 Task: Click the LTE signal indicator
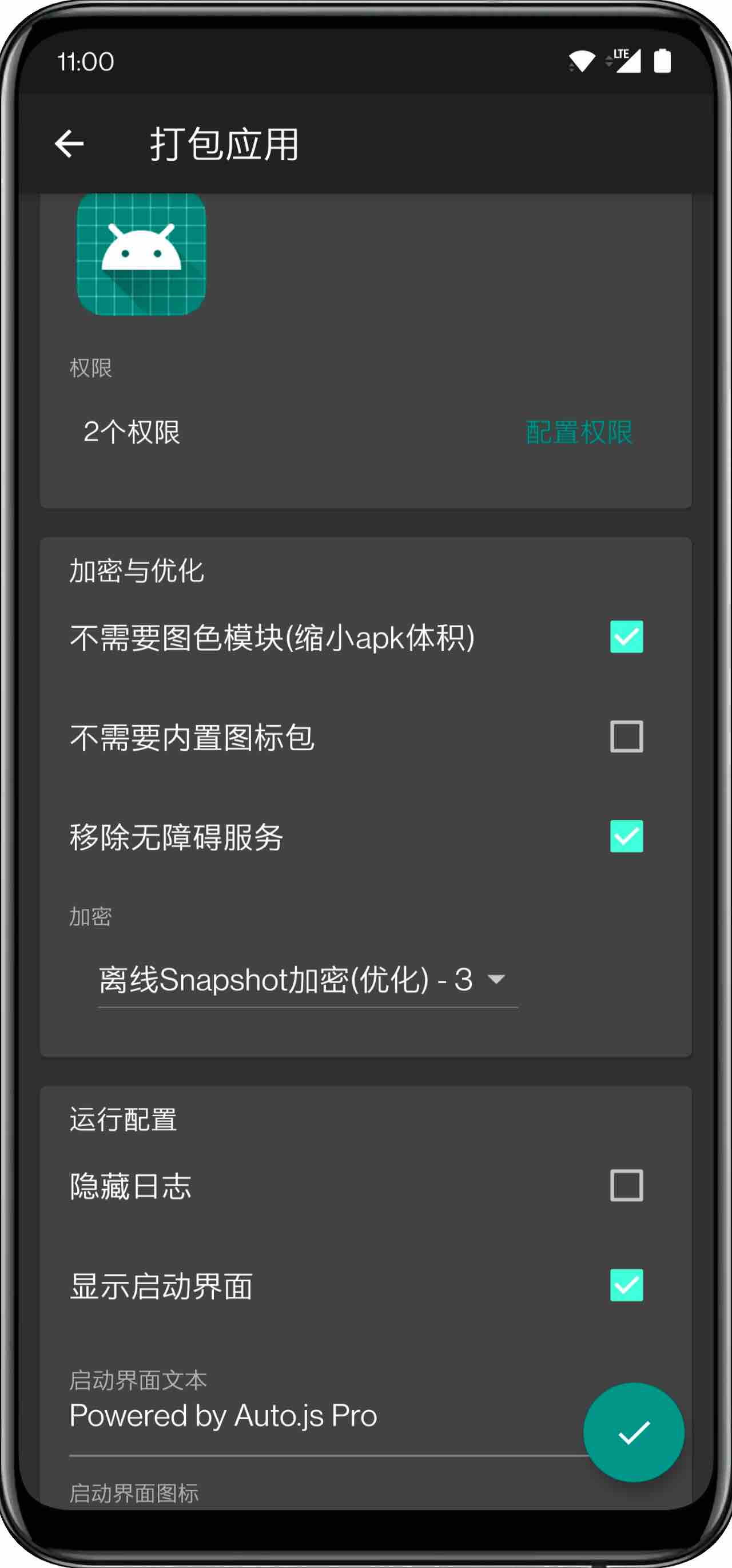click(x=626, y=60)
